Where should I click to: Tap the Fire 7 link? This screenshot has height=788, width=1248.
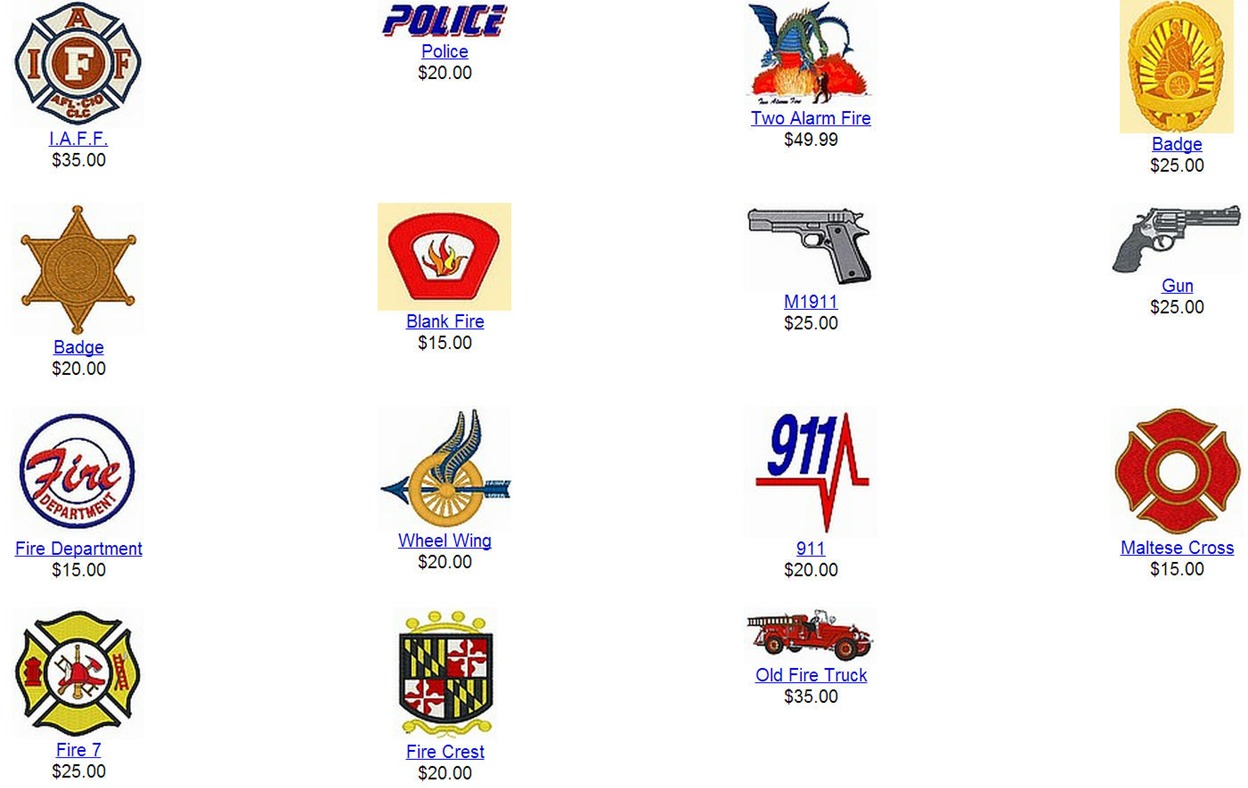pyautogui.click(x=78, y=750)
